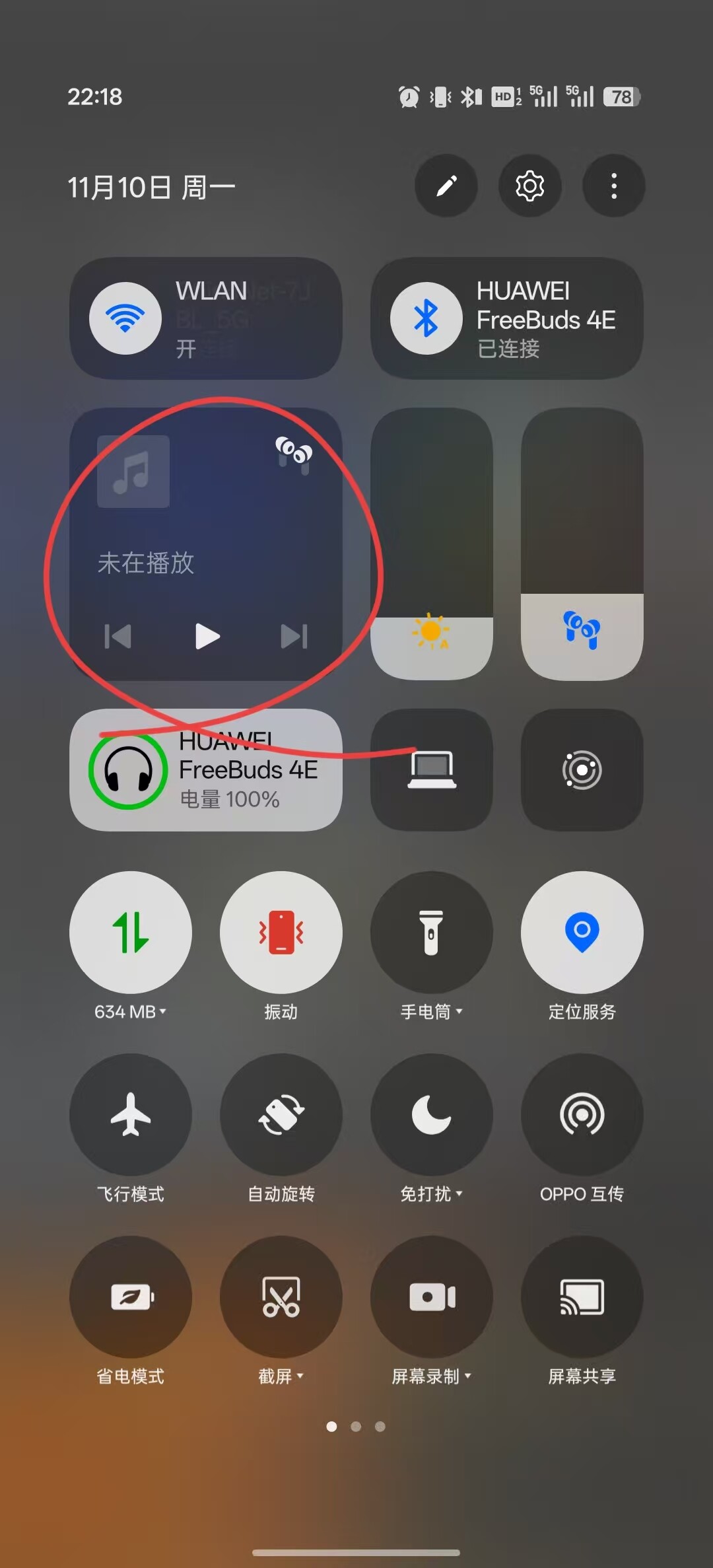This screenshot has height=1568, width=713.
Task: Skip to the next track
Action: [294, 637]
